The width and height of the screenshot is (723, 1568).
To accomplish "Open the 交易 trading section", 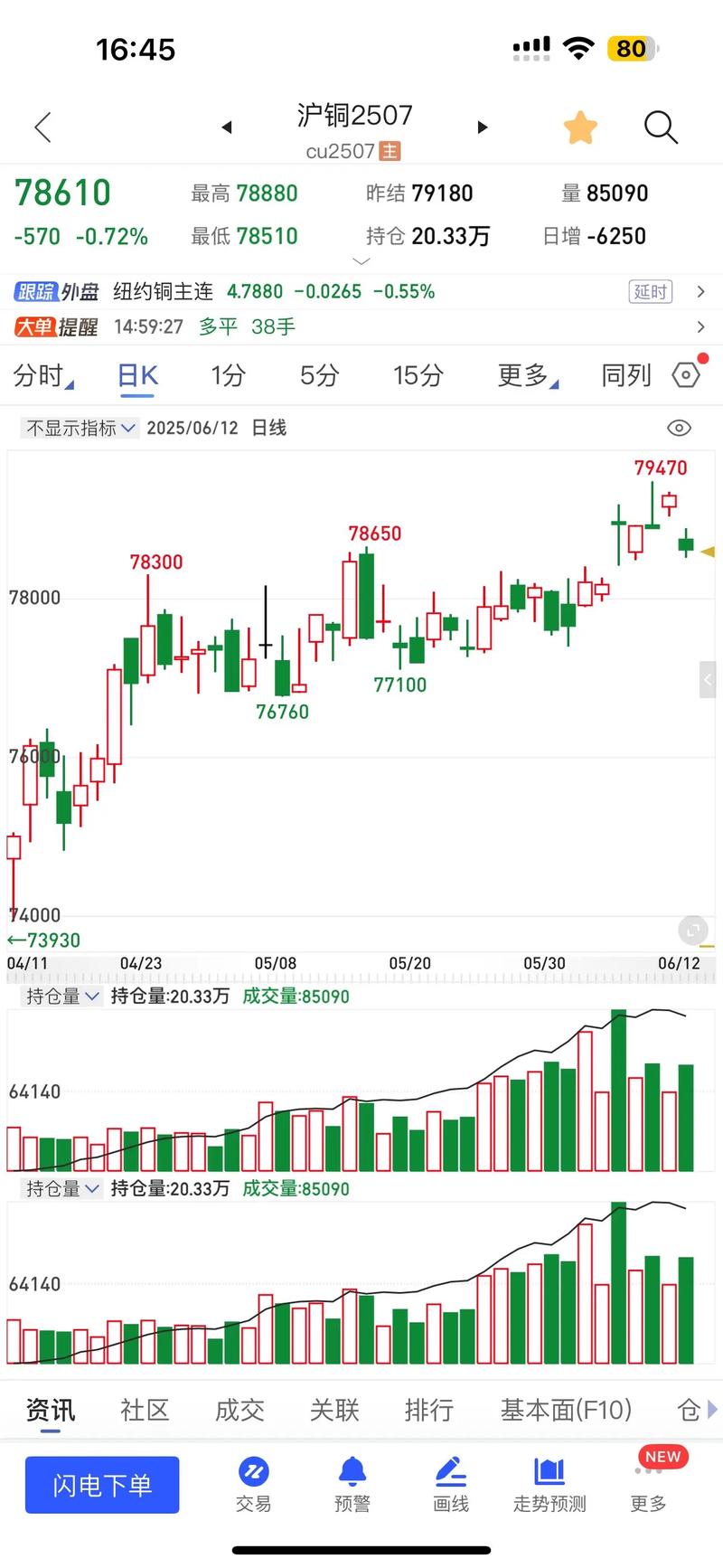I will click(x=253, y=1485).
